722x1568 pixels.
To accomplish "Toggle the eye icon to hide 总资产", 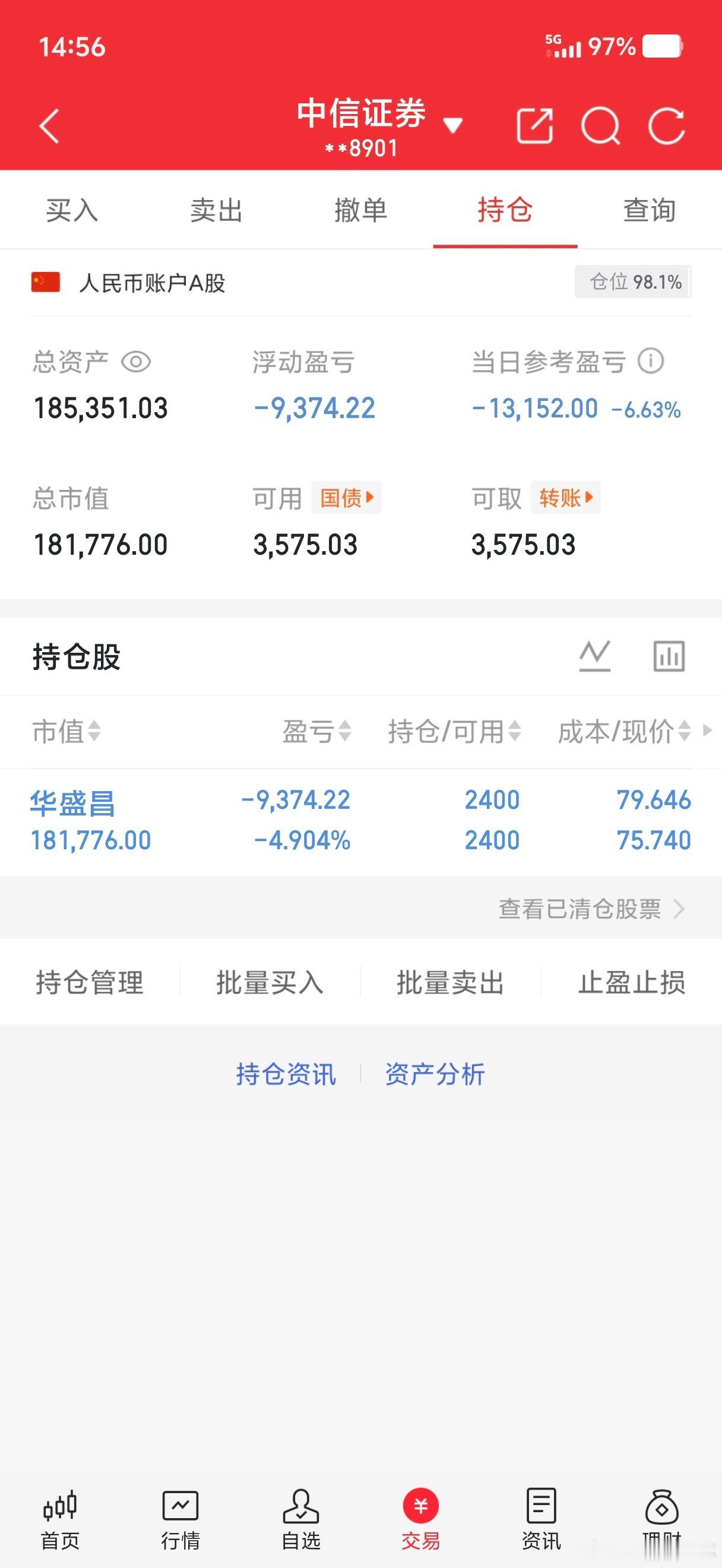I will pyautogui.click(x=139, y=363).
